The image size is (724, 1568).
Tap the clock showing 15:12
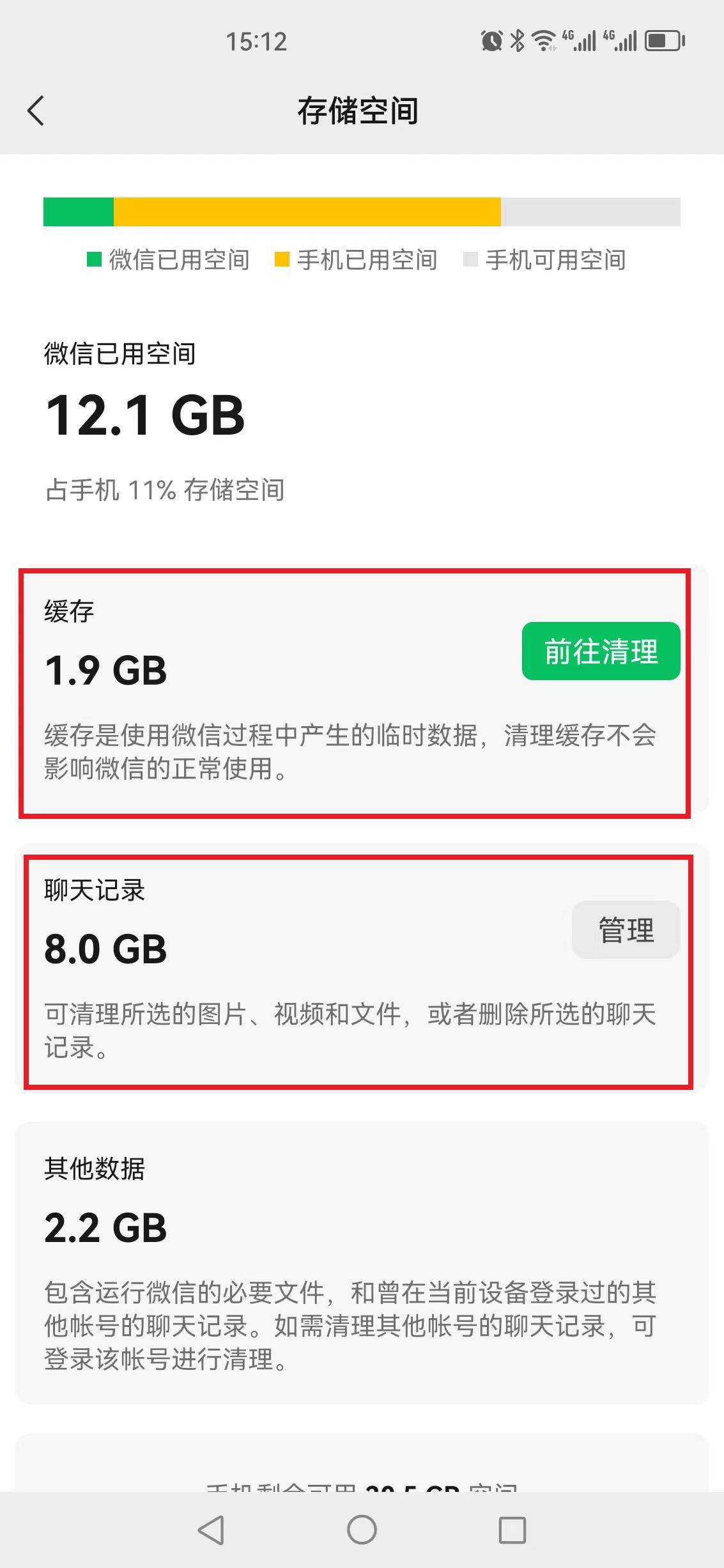pyautogui.click(x=256, y=42)
